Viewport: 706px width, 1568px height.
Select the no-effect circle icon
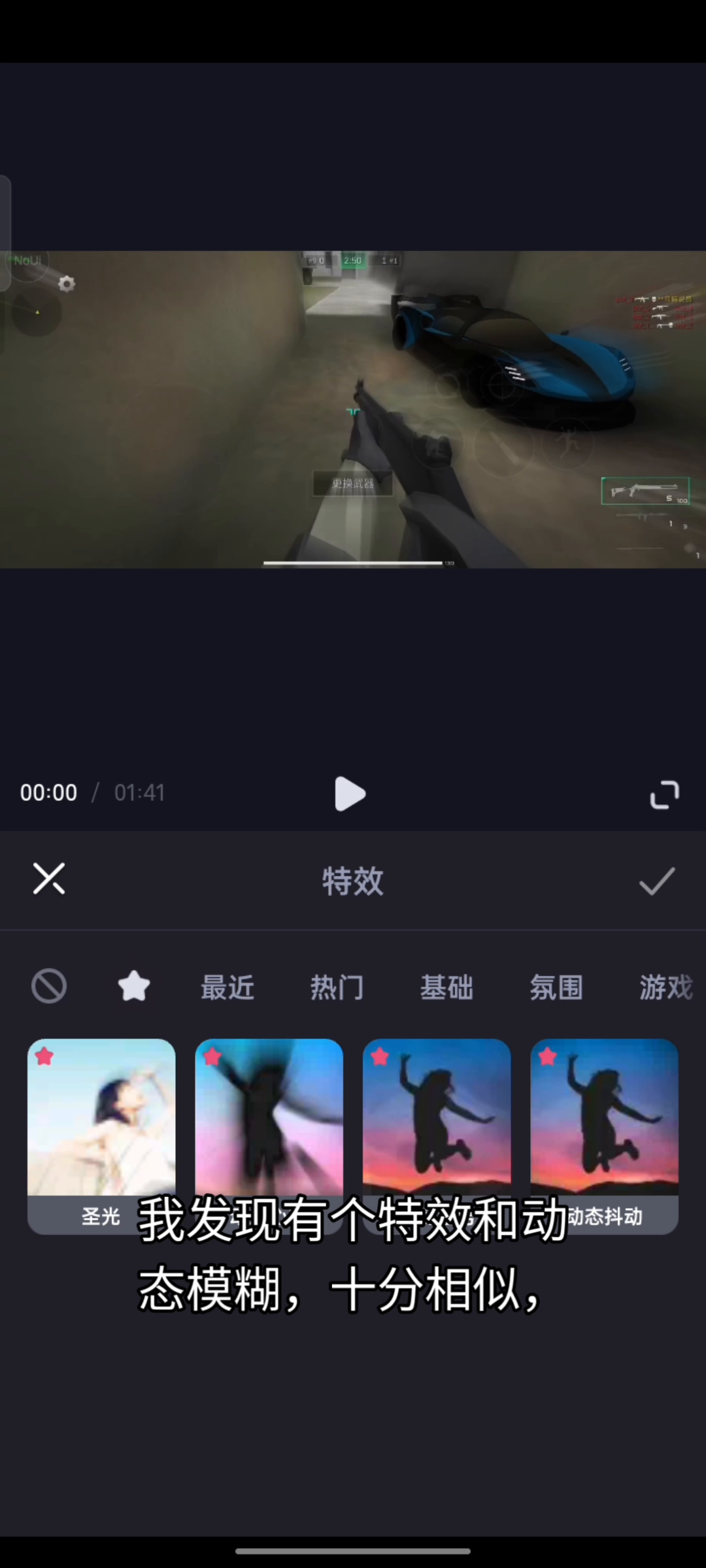[x=49, y=986]
